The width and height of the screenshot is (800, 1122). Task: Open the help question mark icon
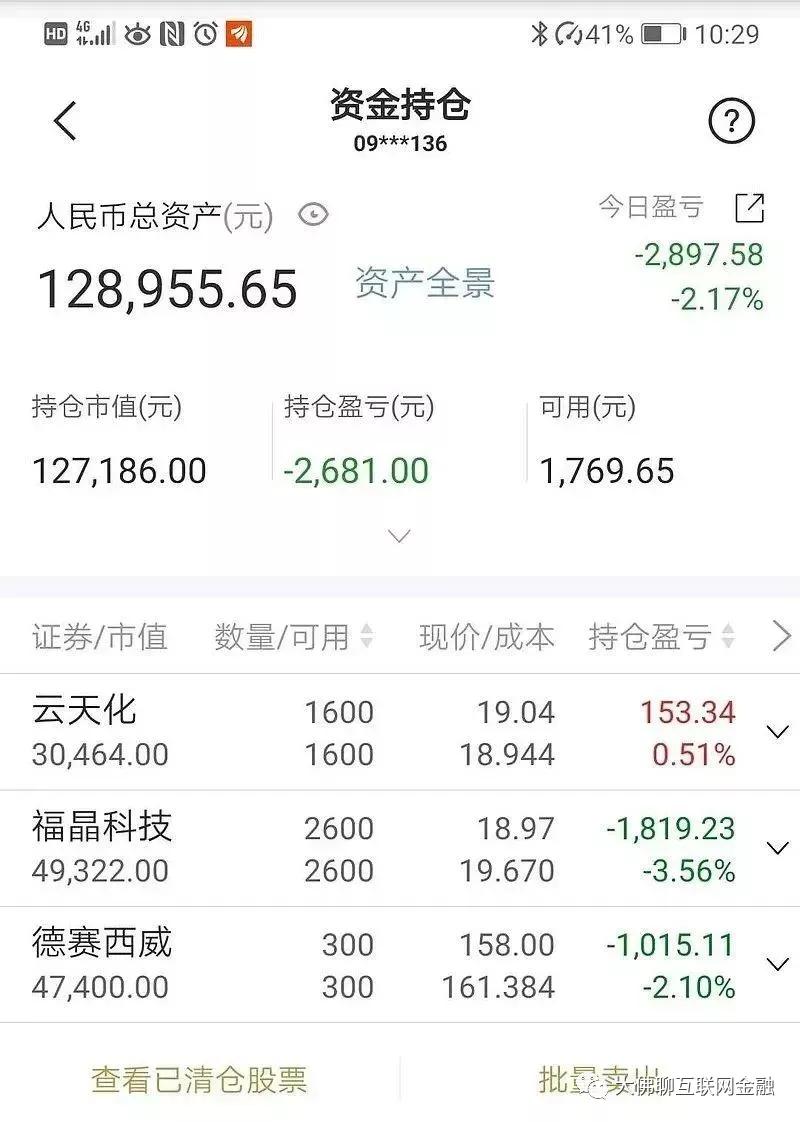pos(734,118)
